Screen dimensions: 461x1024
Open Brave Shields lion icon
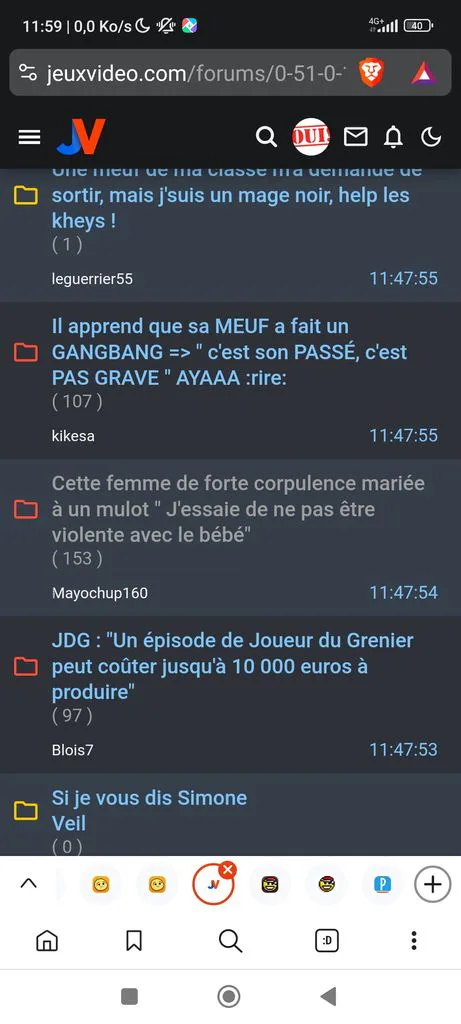(x=372, y=73)
